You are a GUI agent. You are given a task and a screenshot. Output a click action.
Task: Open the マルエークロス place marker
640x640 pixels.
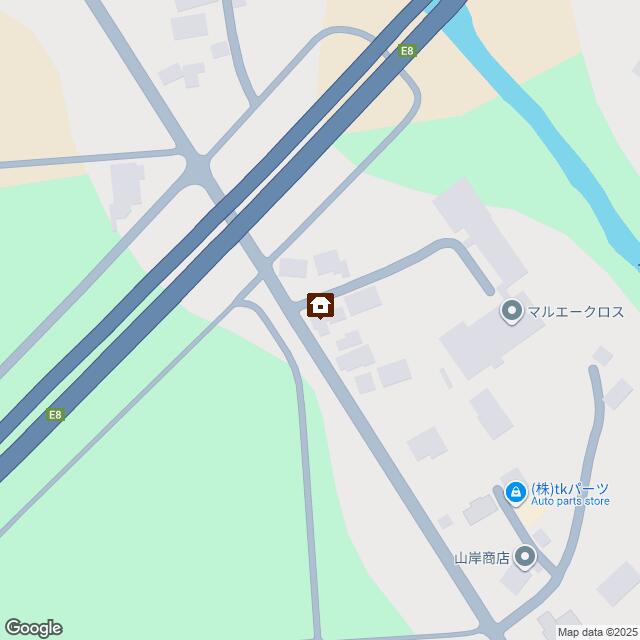click(x=512, y=312)
